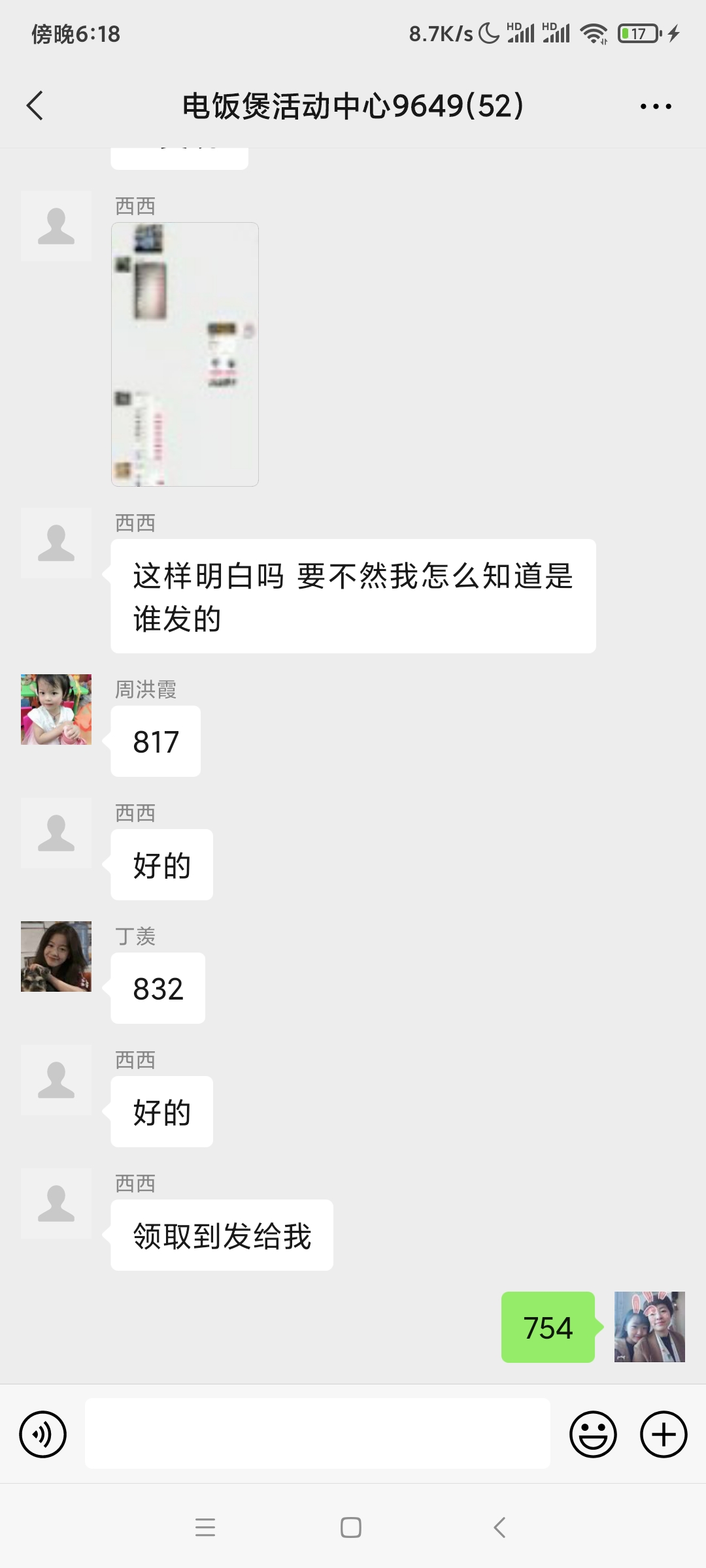Open recent apps from the navigation bar
Viewport: 706px width, 1568px height.
(x=205, y=1527)
